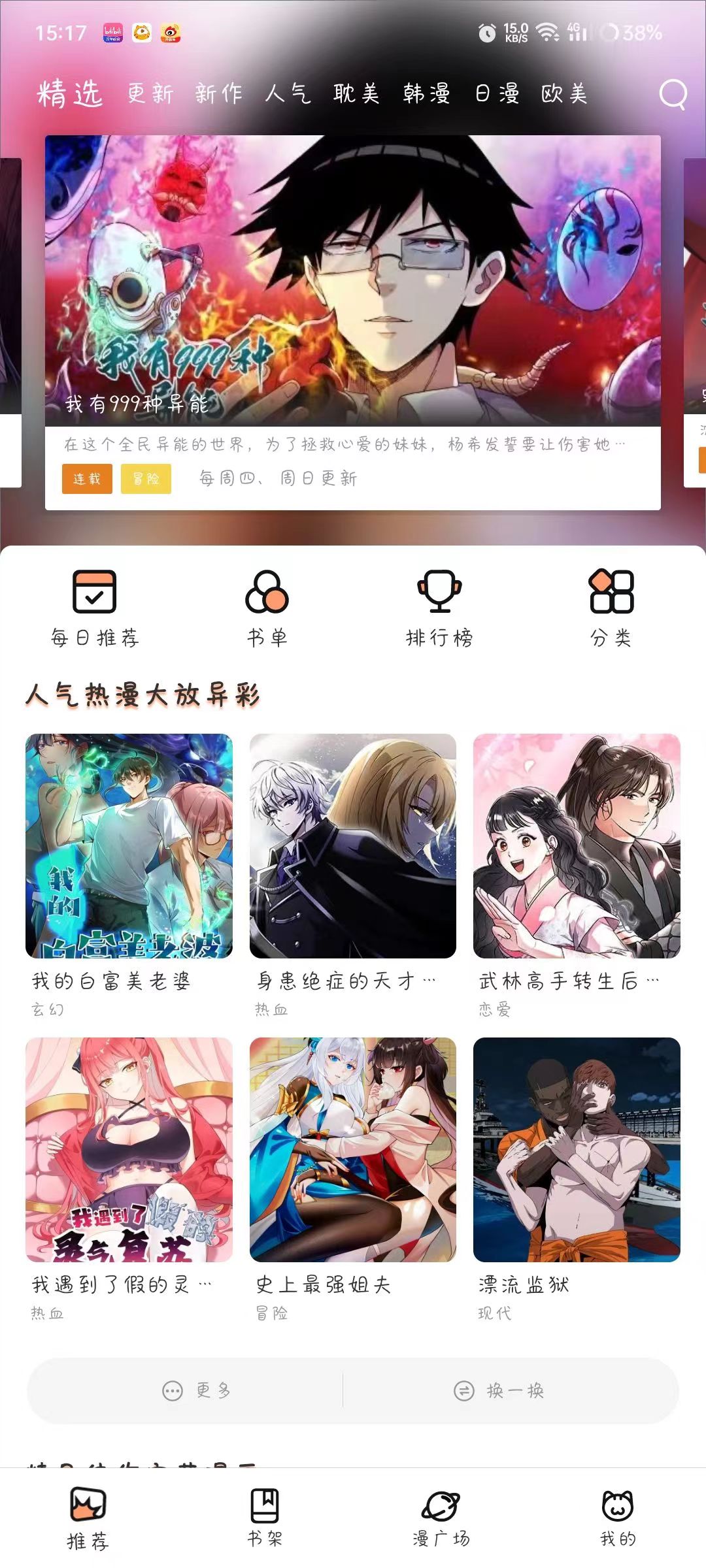The height and width of the screenshot is (1568, 706).
Task: Open the 我有999种异能 banner
Action: [353, 281]
